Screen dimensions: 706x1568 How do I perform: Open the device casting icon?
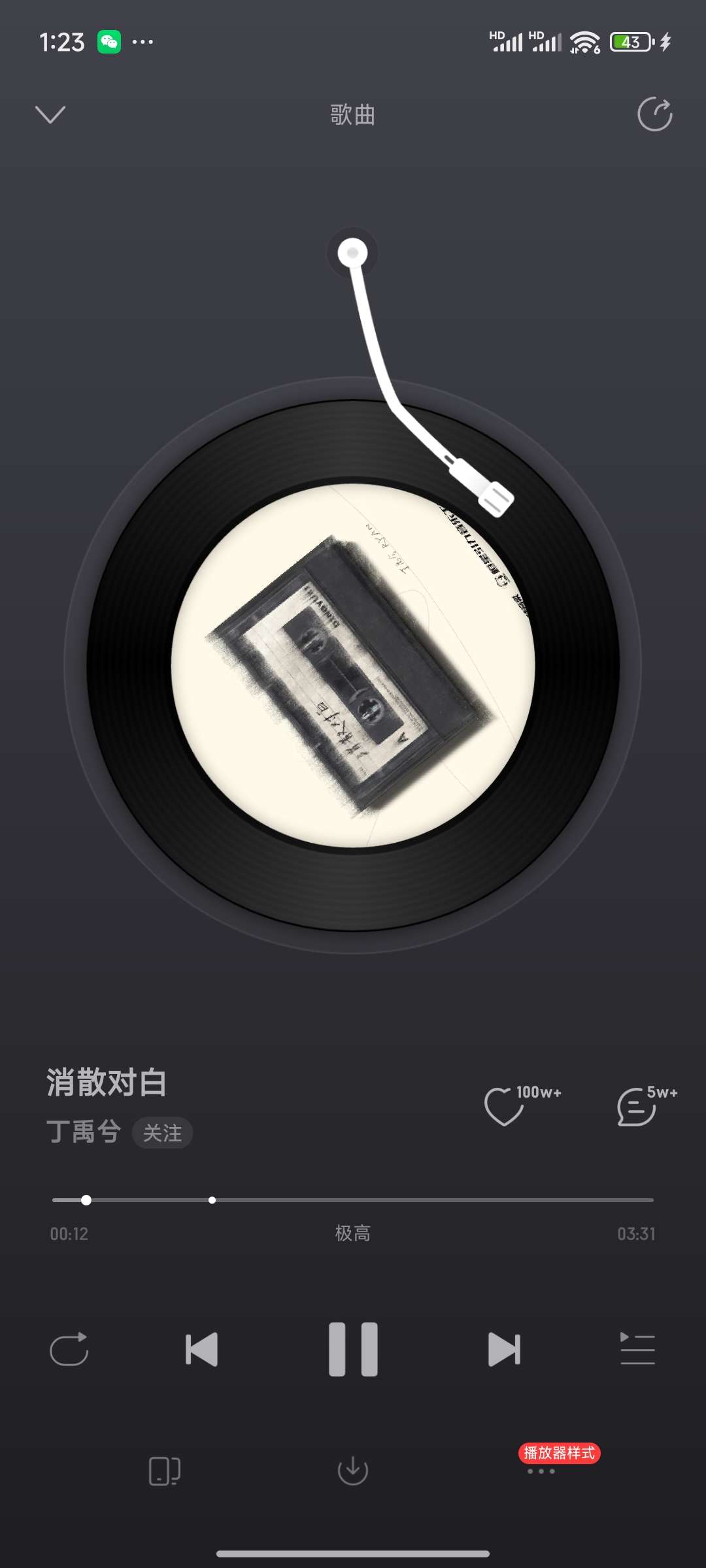[x=165, y=1471]
